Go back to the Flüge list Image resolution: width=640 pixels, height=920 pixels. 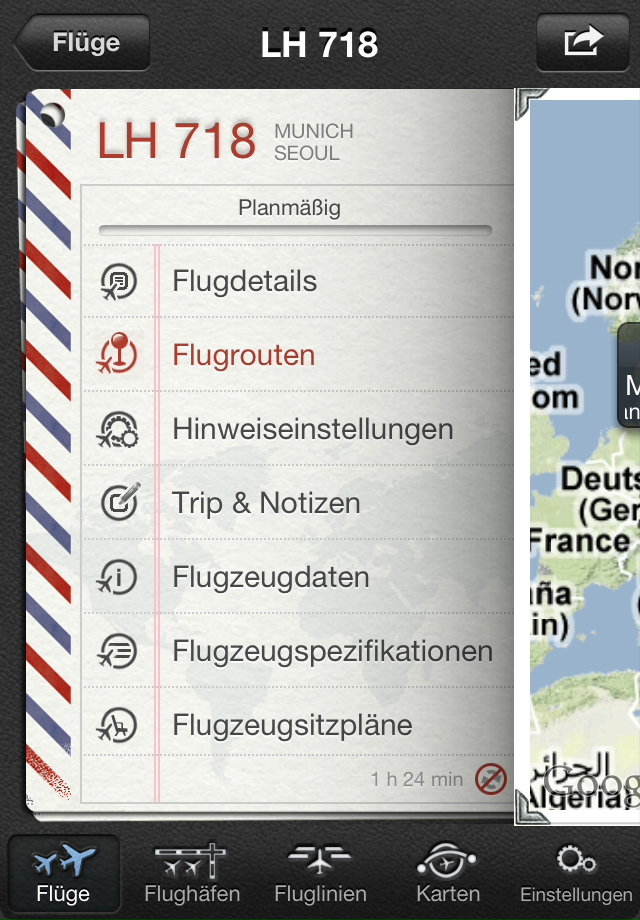point(83,43)
